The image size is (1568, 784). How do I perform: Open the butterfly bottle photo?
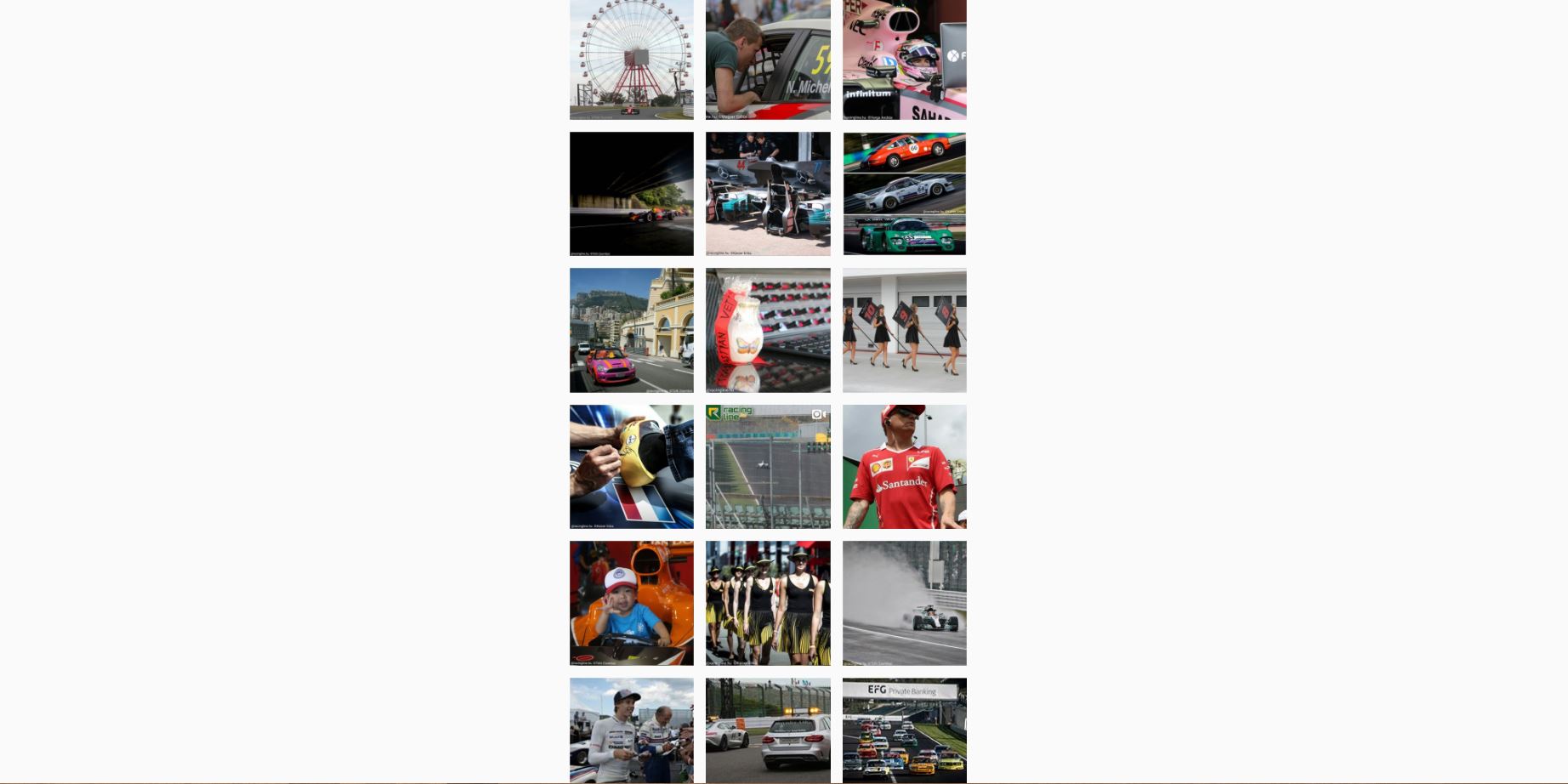tap(768, 330)
